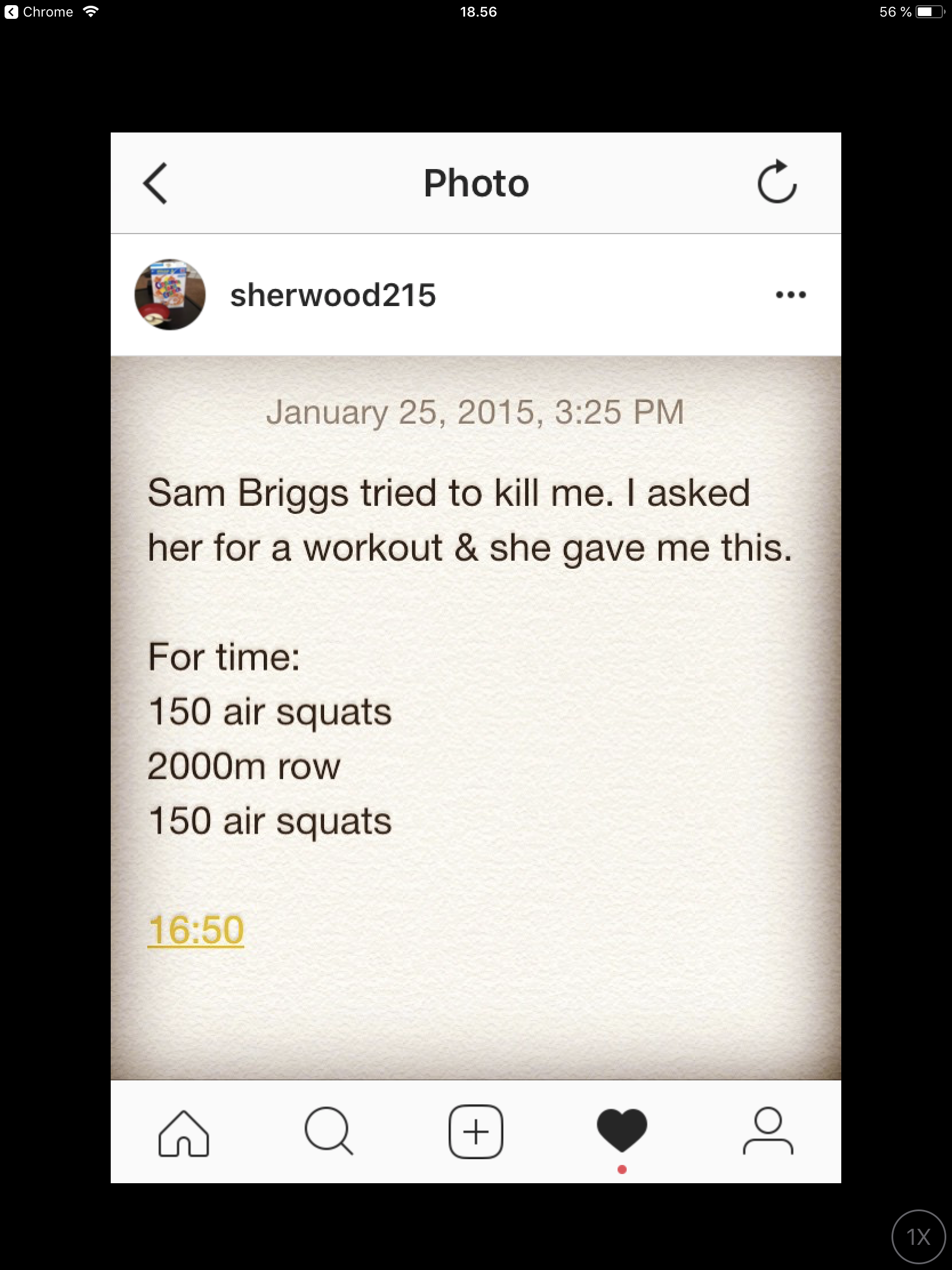The height and width of the screenshot is (1270, 952).
Task: Go to the Profile tab
Action: click(767, 1131)
